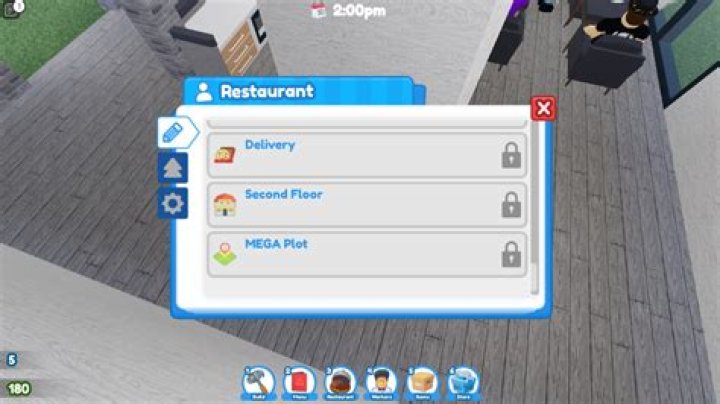Open the Store toolbar button
The image size is (720, 404).
[463, 382]
